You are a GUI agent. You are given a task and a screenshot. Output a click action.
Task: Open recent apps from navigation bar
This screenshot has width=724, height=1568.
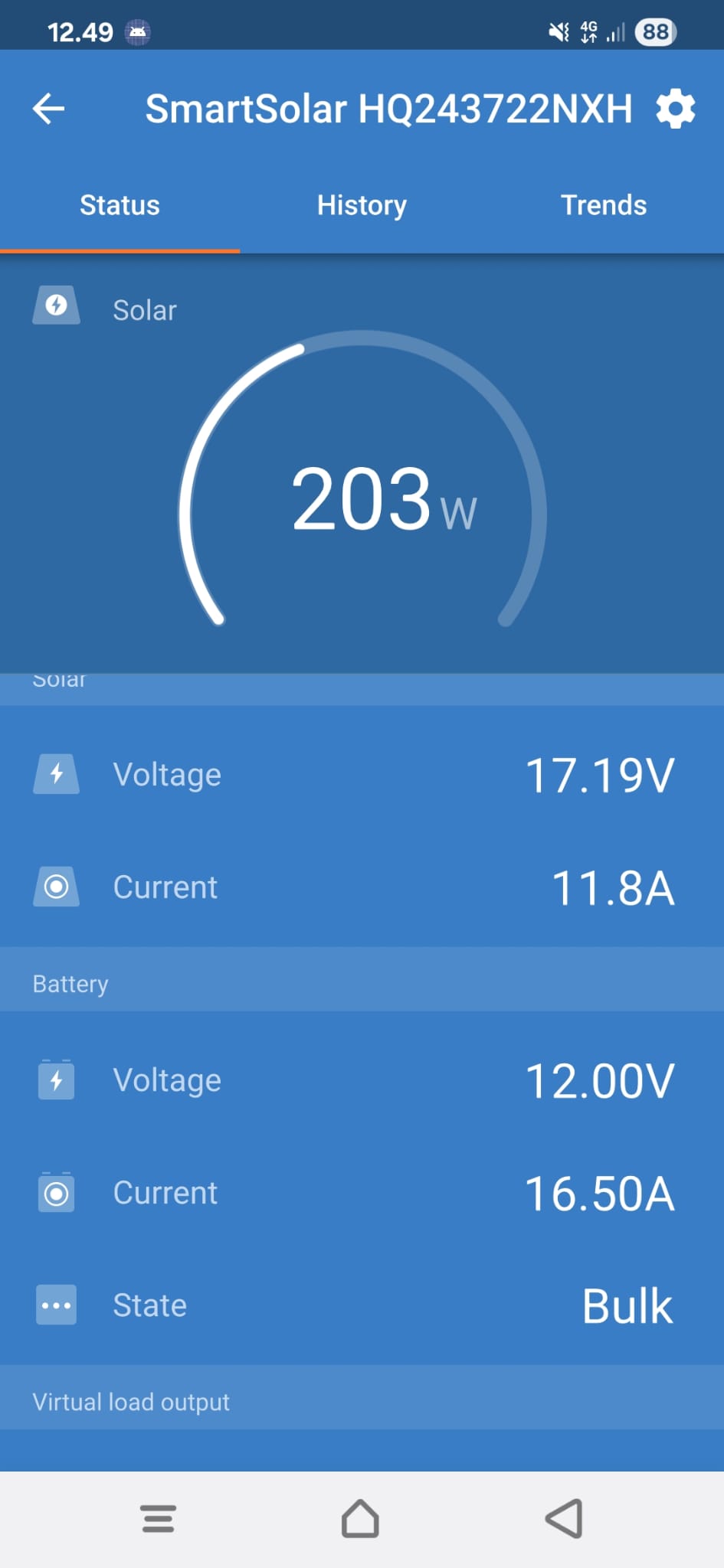[x=159, y=1519]
